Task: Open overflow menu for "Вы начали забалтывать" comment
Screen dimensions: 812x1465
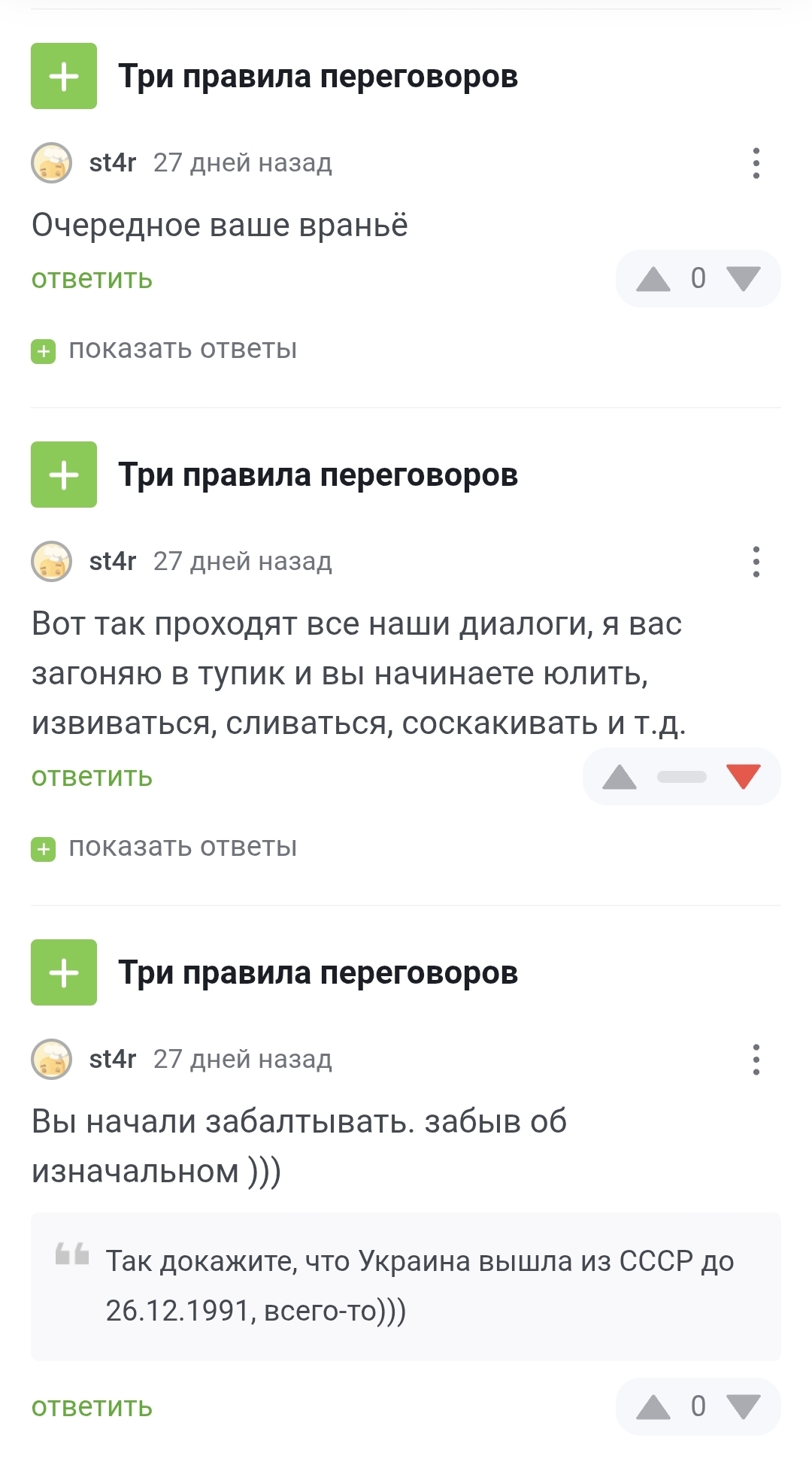Action: [x=756, y=1060]
